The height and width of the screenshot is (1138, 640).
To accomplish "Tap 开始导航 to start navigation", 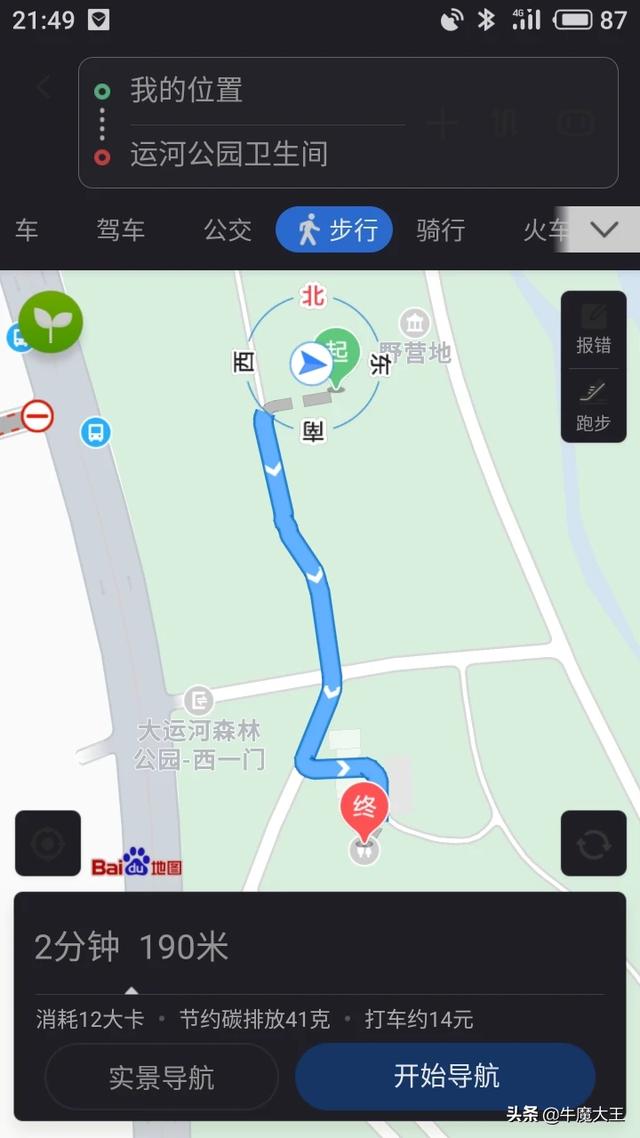I will pos(446,1076).
